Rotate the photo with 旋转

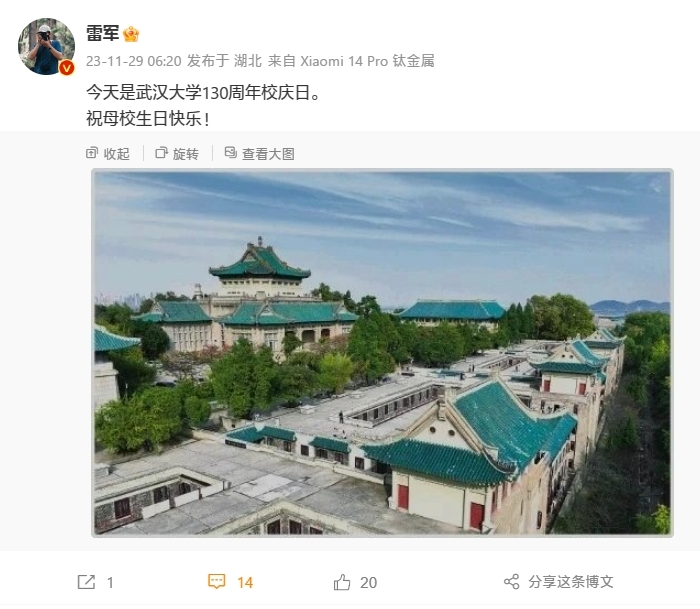pyautogui.click(x=177, y=153)
